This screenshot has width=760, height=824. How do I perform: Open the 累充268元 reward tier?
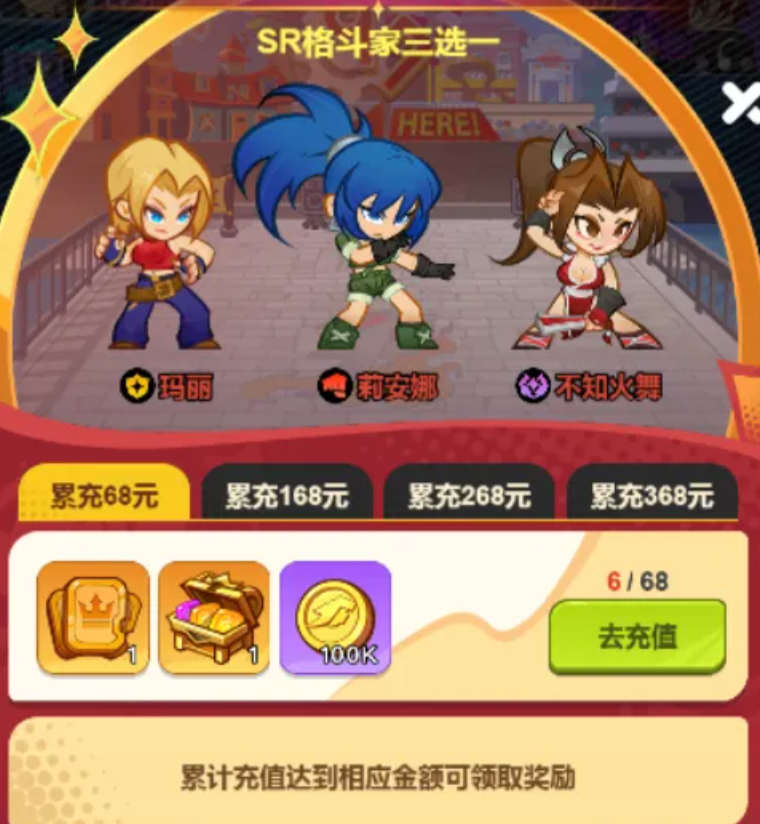coord(469,495)
